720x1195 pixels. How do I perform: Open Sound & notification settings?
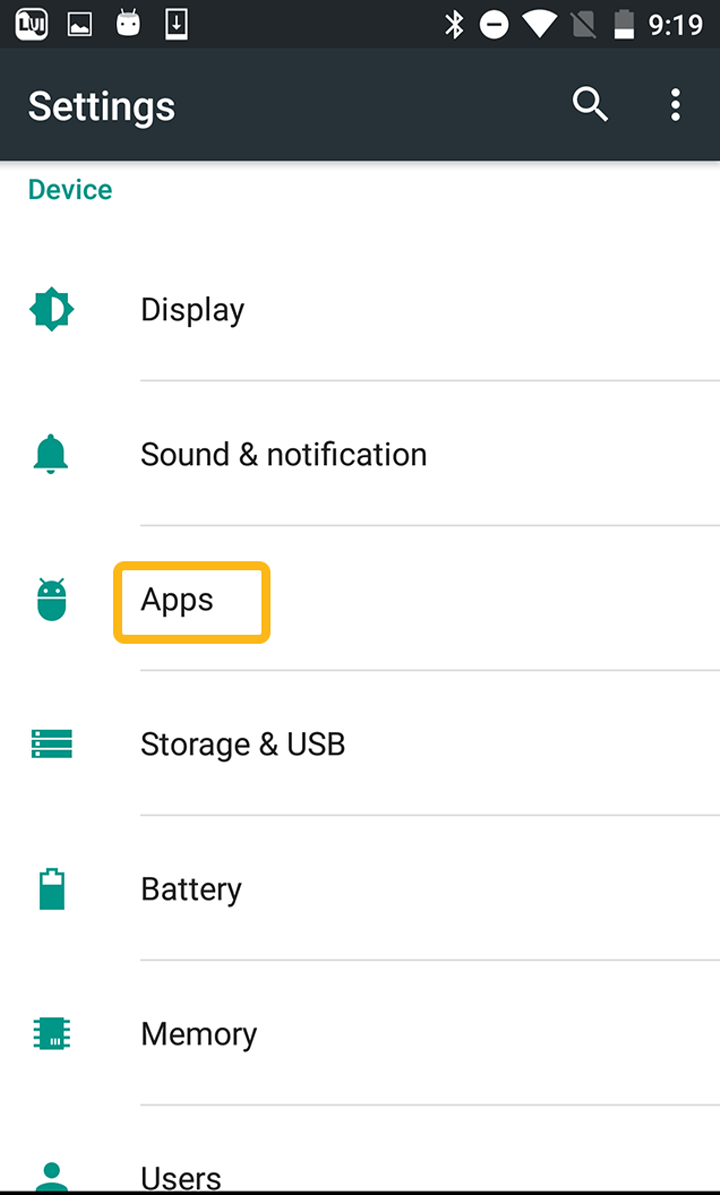tap(283, 455)
